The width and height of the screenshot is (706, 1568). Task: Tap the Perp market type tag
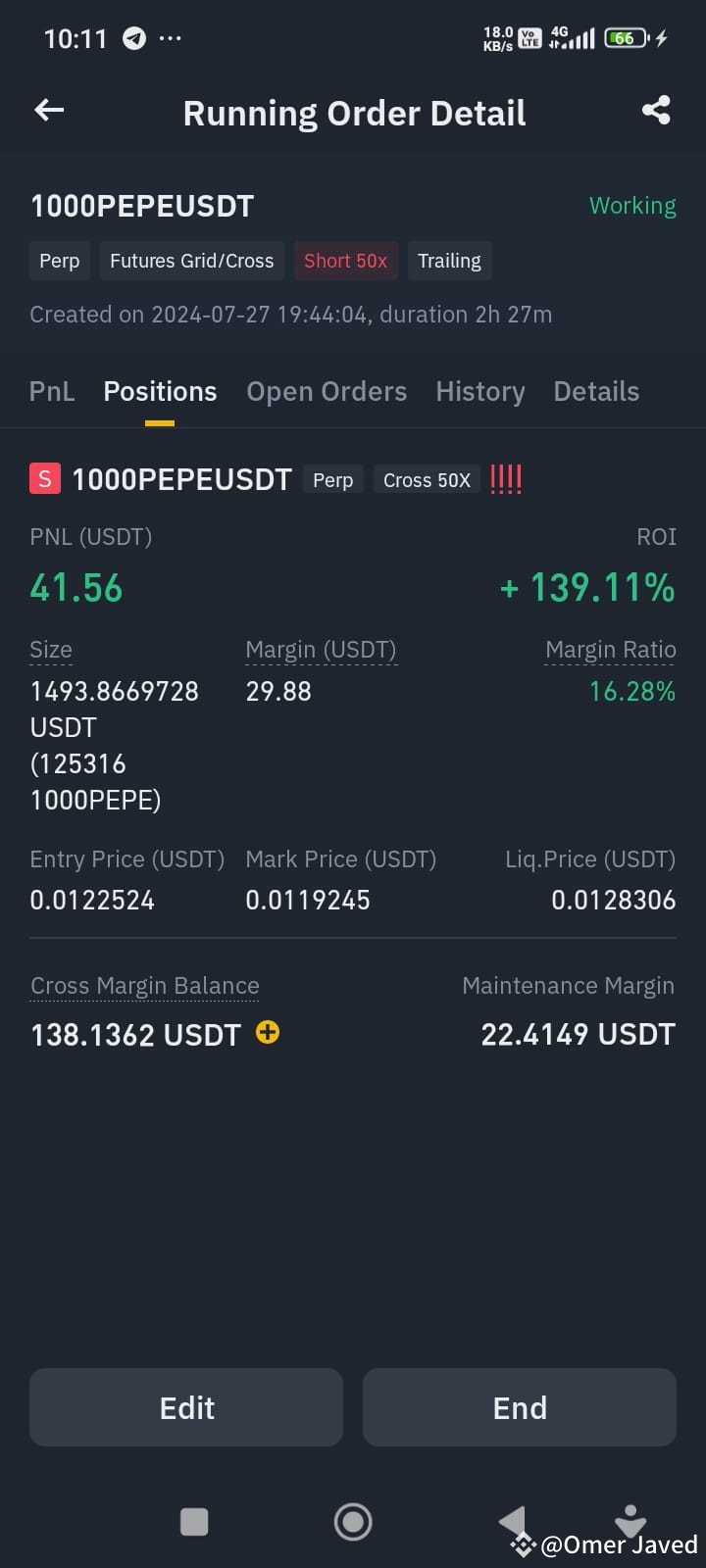pos(59,261)
